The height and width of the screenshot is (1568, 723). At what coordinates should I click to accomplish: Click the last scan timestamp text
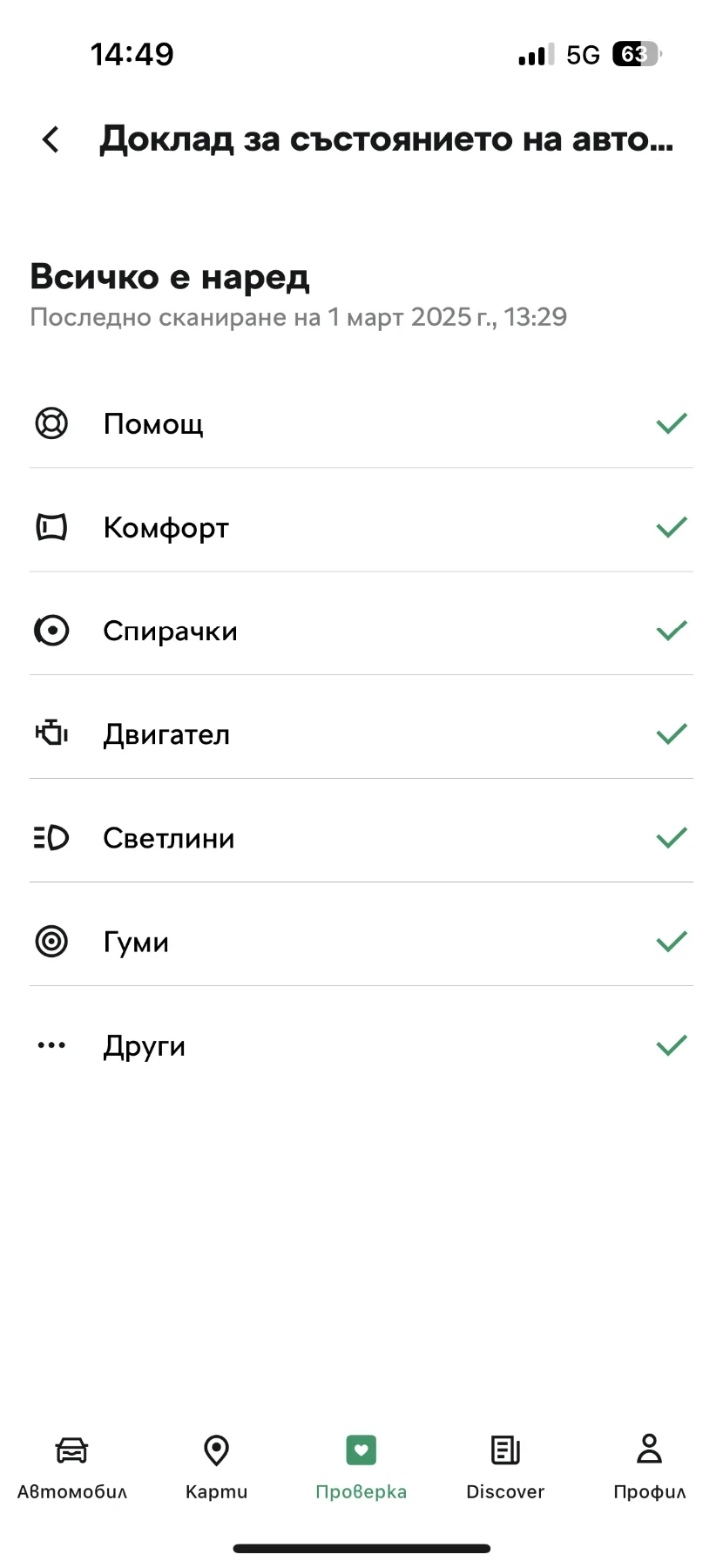click(298, 317)
